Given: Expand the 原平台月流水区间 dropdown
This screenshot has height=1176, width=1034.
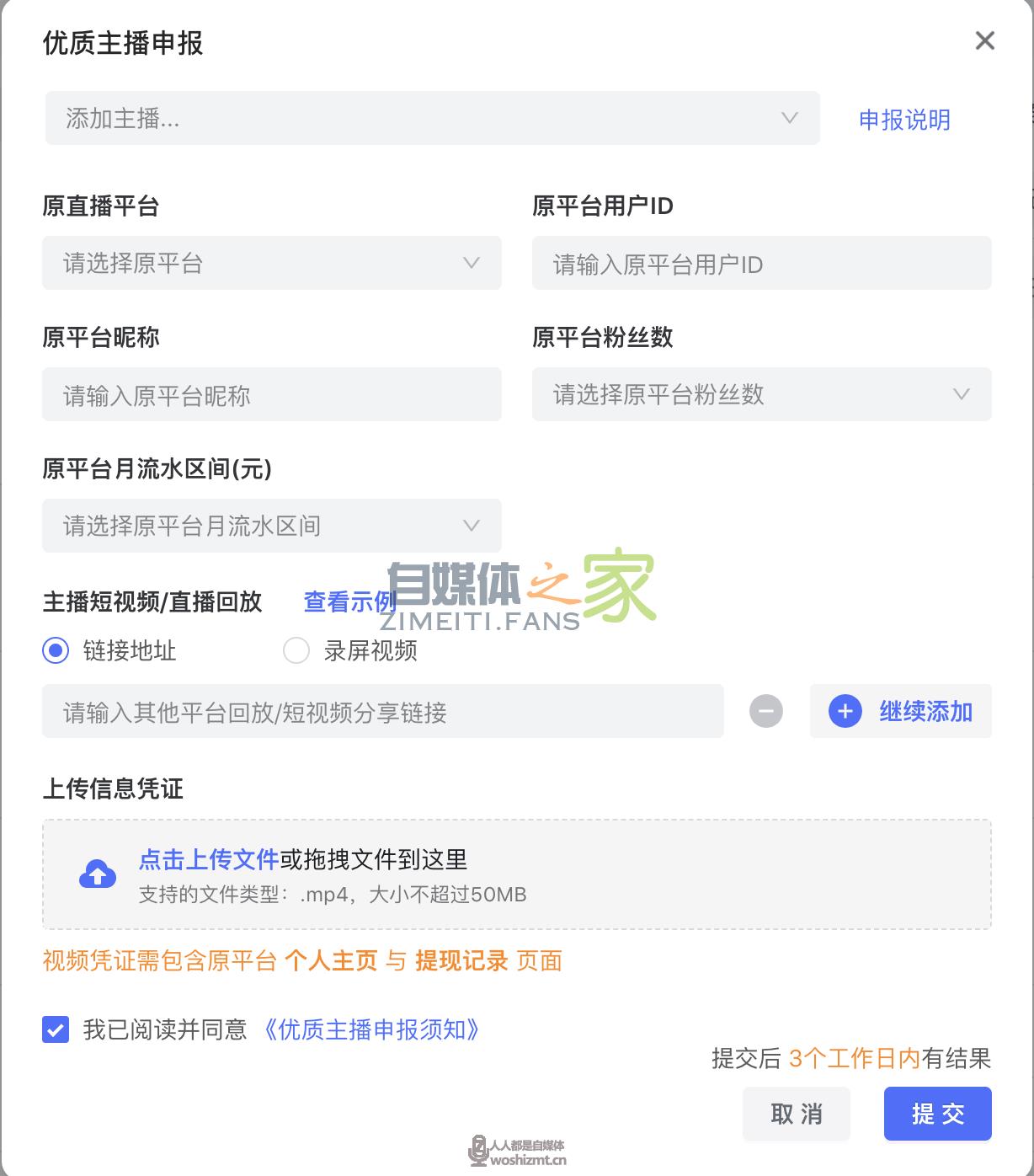Looking at the screenshot, I should click(271, 526).
